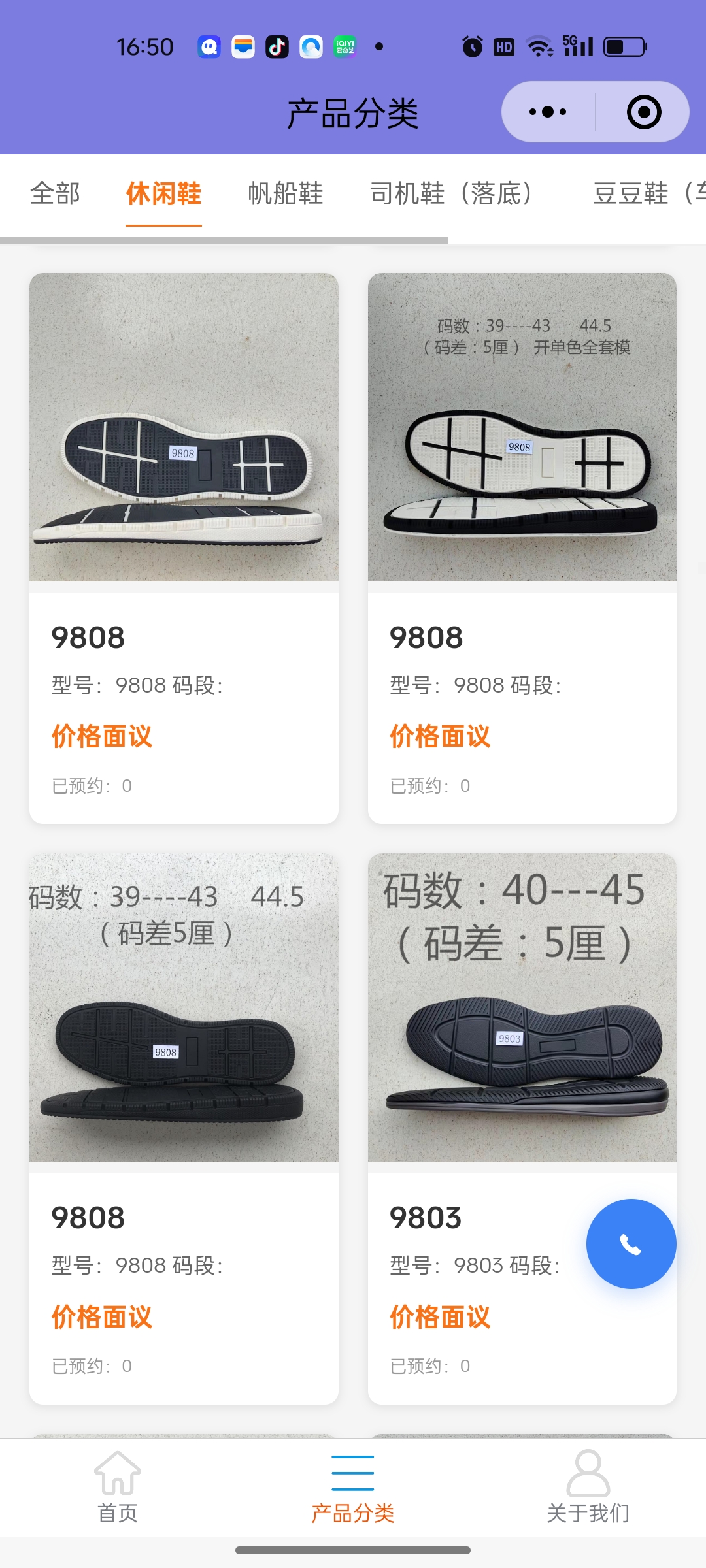Open the 9808 card with black-and-white sole
This screenshot has height=1568, width=706.
[184, 547]
